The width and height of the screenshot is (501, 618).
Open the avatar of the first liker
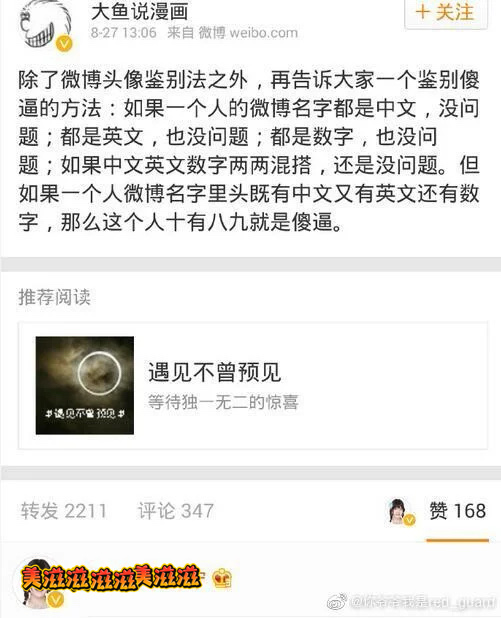(400, 512)
